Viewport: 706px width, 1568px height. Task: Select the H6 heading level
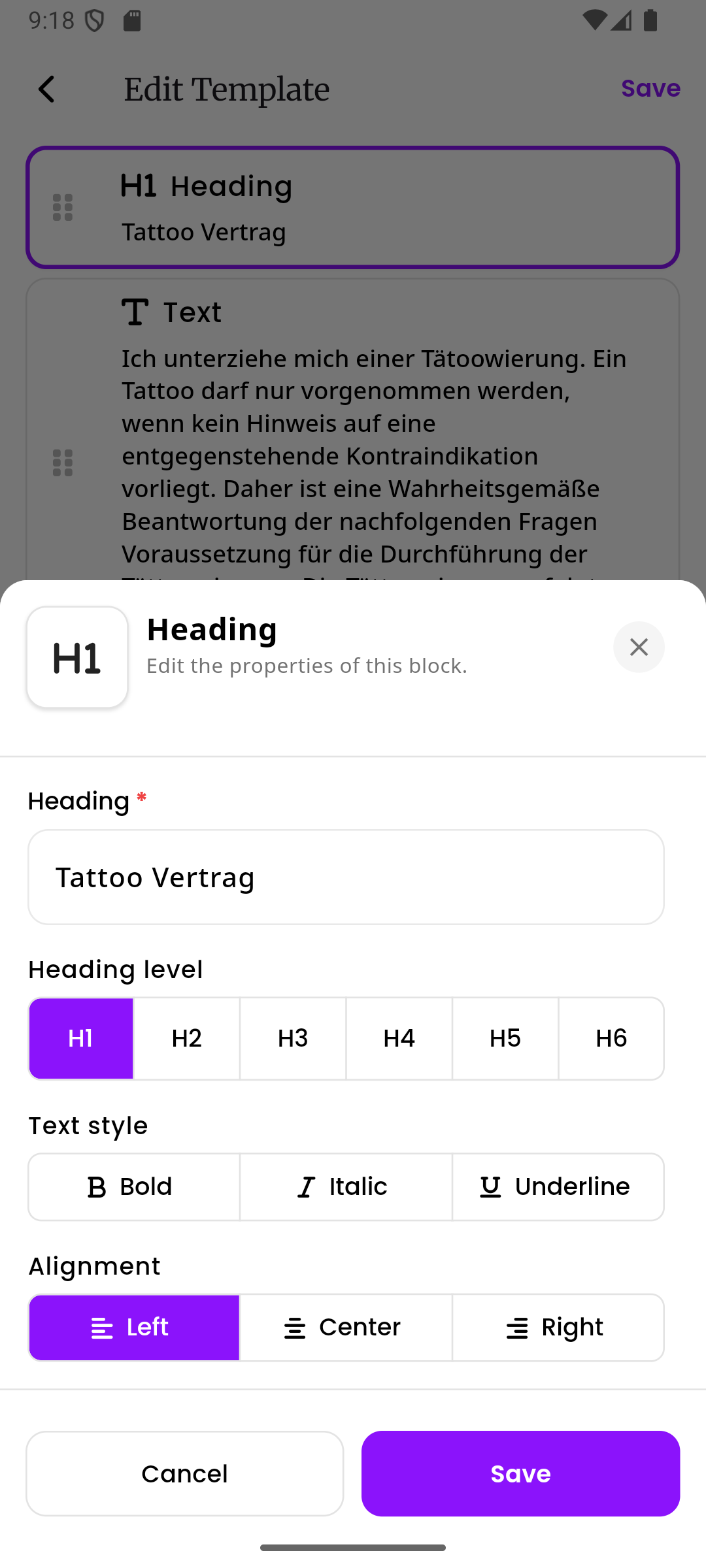611,1038
